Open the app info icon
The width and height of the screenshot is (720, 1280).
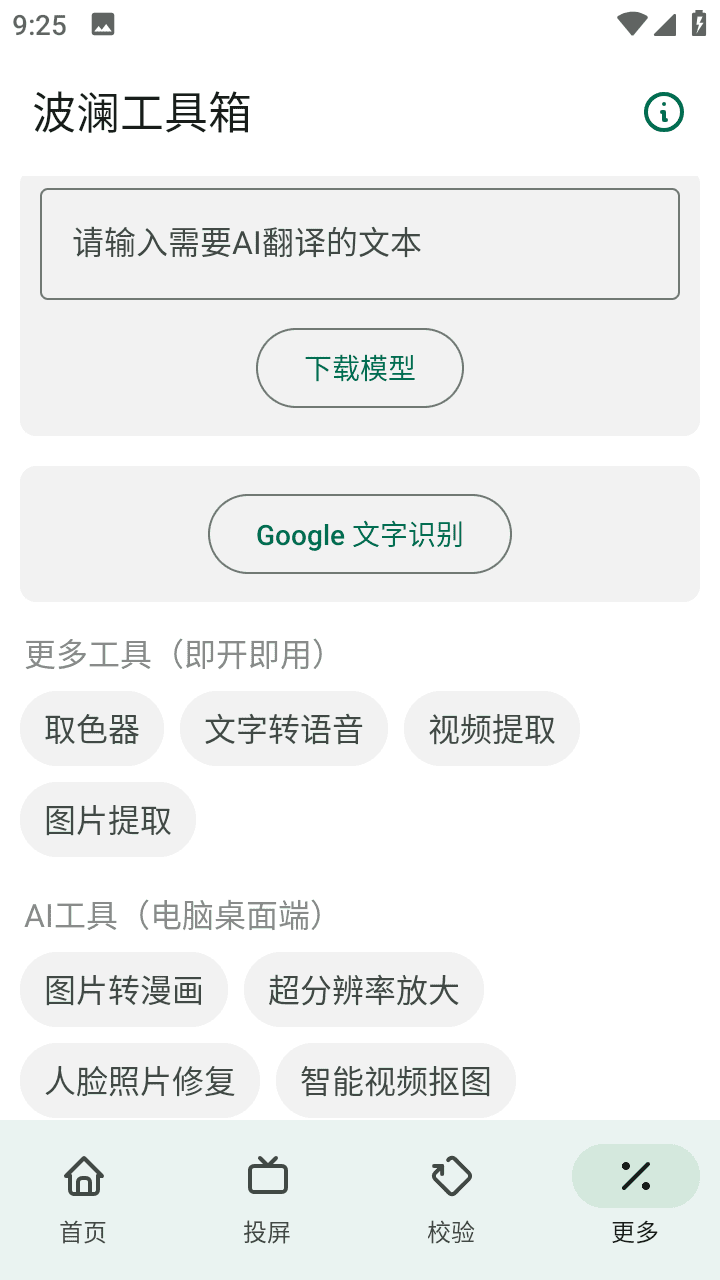(664, 112)
